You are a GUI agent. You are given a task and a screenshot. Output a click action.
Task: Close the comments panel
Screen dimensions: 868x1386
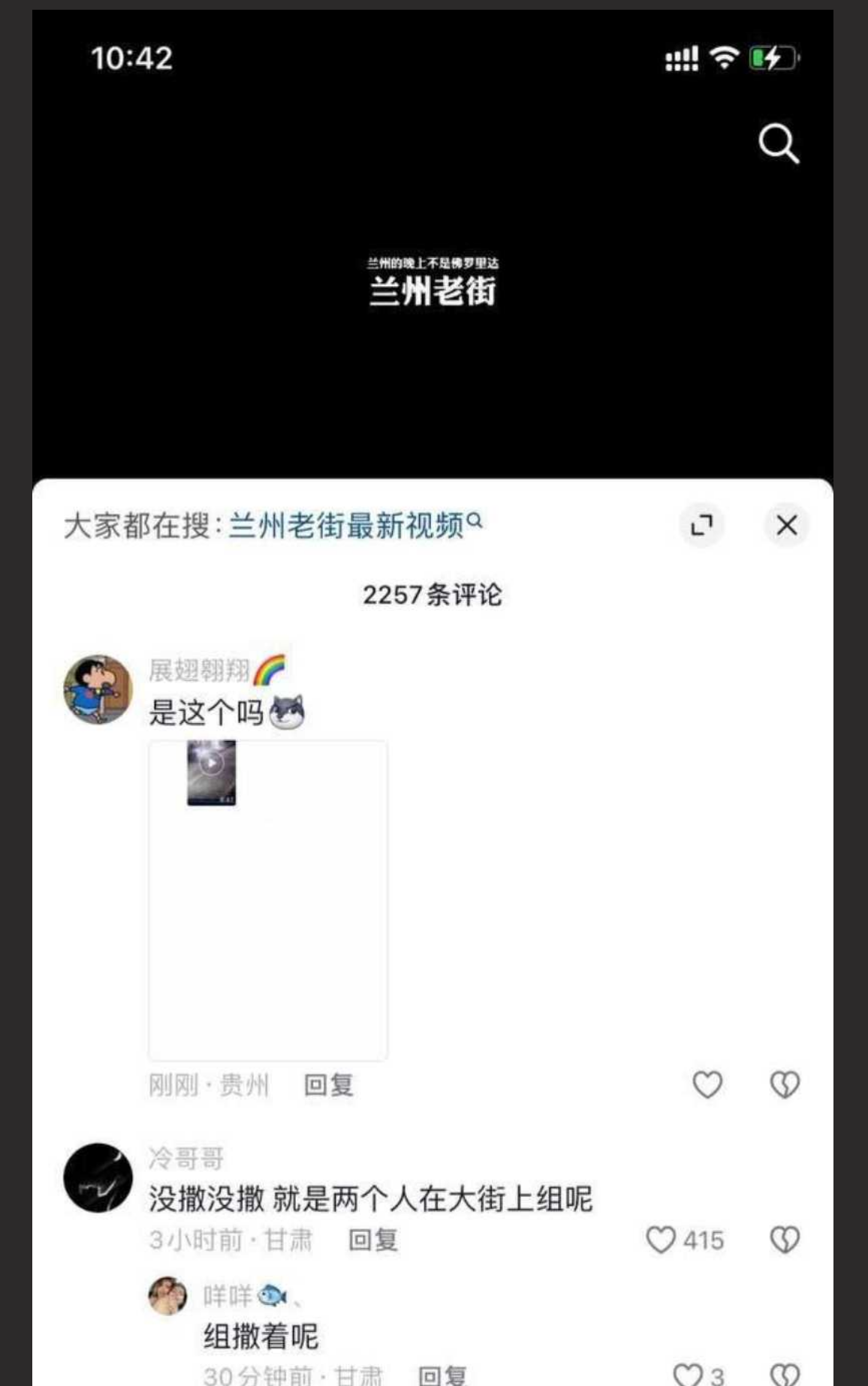[785, 526]
